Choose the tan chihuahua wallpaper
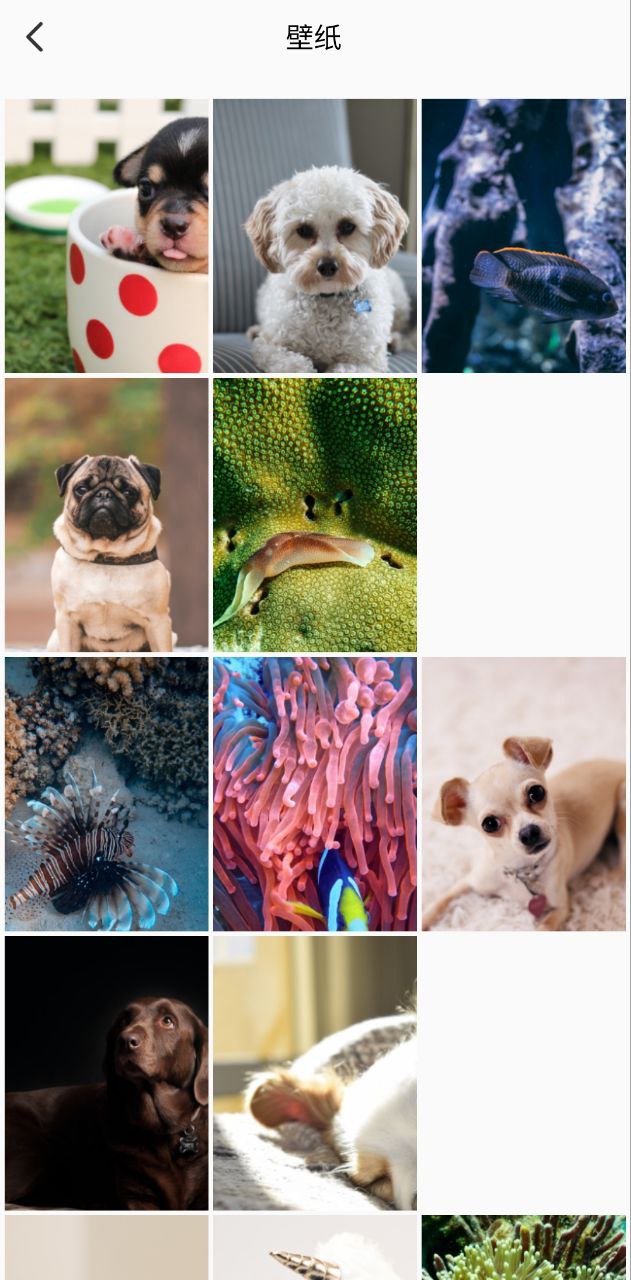Image resolution: width=631 pixels, height=1280 pixels. tap(524, 794)
